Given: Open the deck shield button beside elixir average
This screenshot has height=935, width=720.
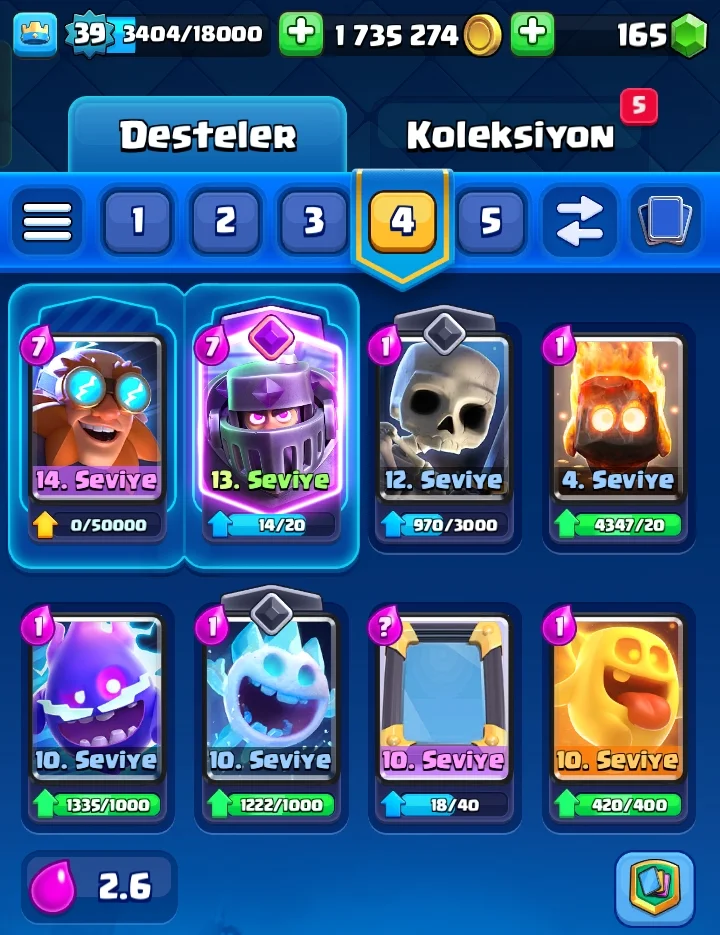Looking at the screenshot, I should pyautogui.click(x=655, y=886).
